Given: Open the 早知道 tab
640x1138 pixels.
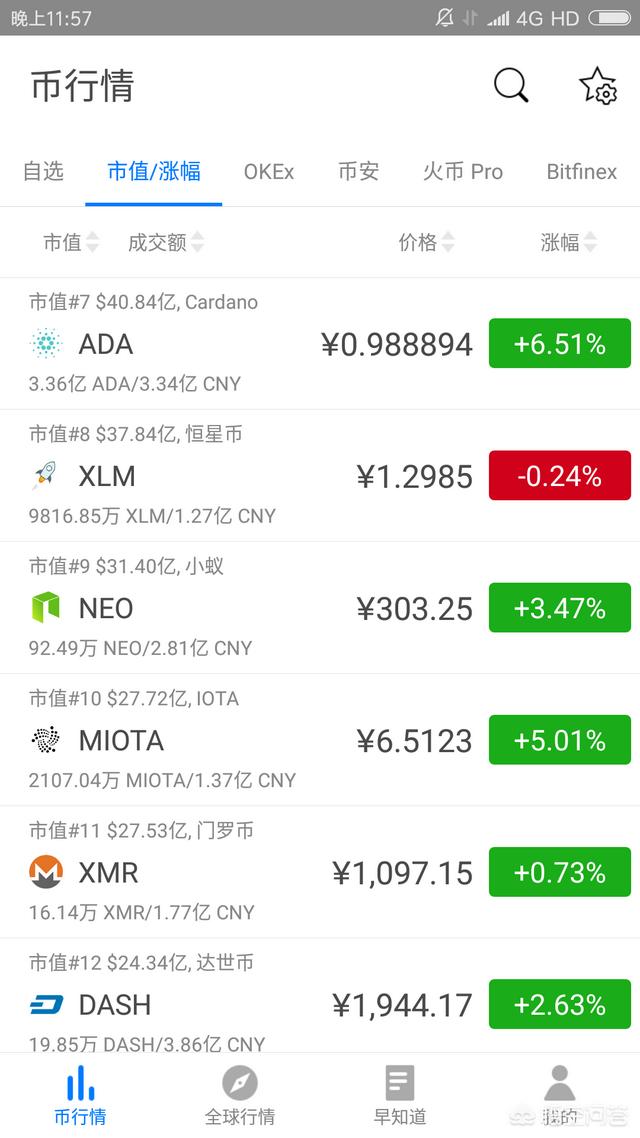Looking at the screenshot, I should [400, 1096].
